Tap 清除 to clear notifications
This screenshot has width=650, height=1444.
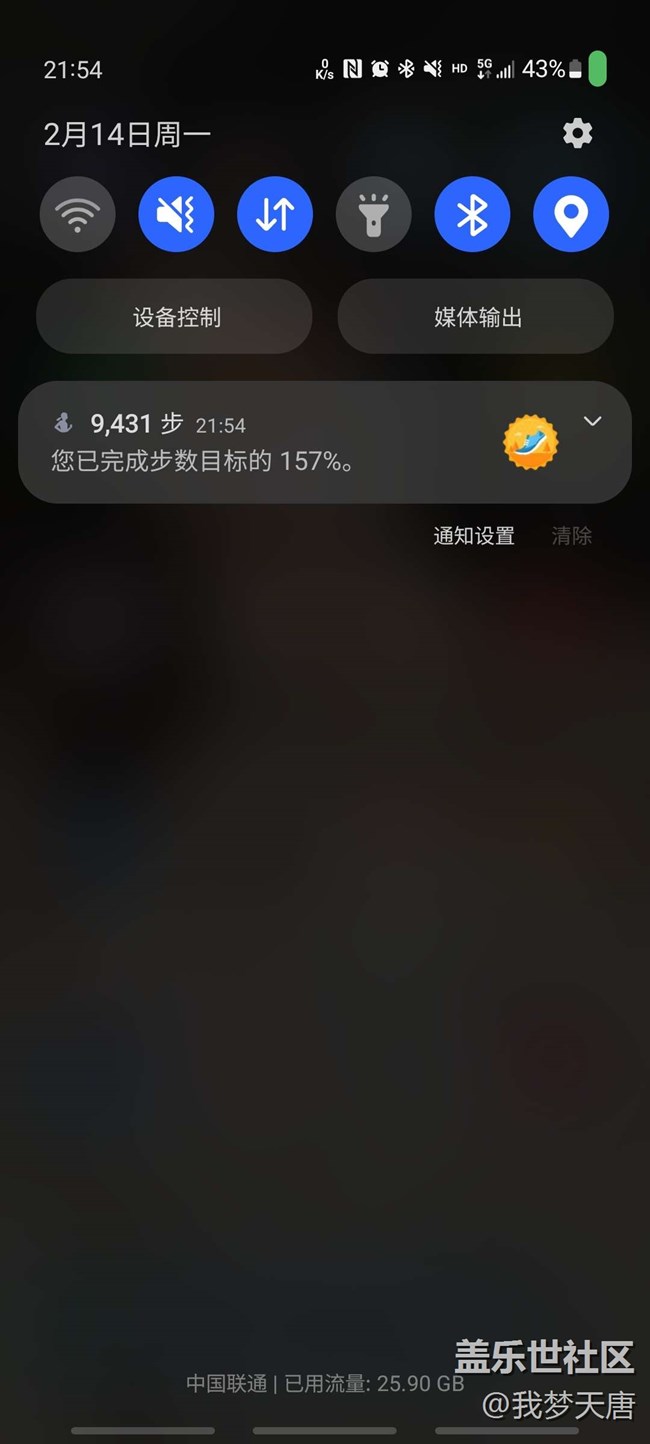coord(572,536)
